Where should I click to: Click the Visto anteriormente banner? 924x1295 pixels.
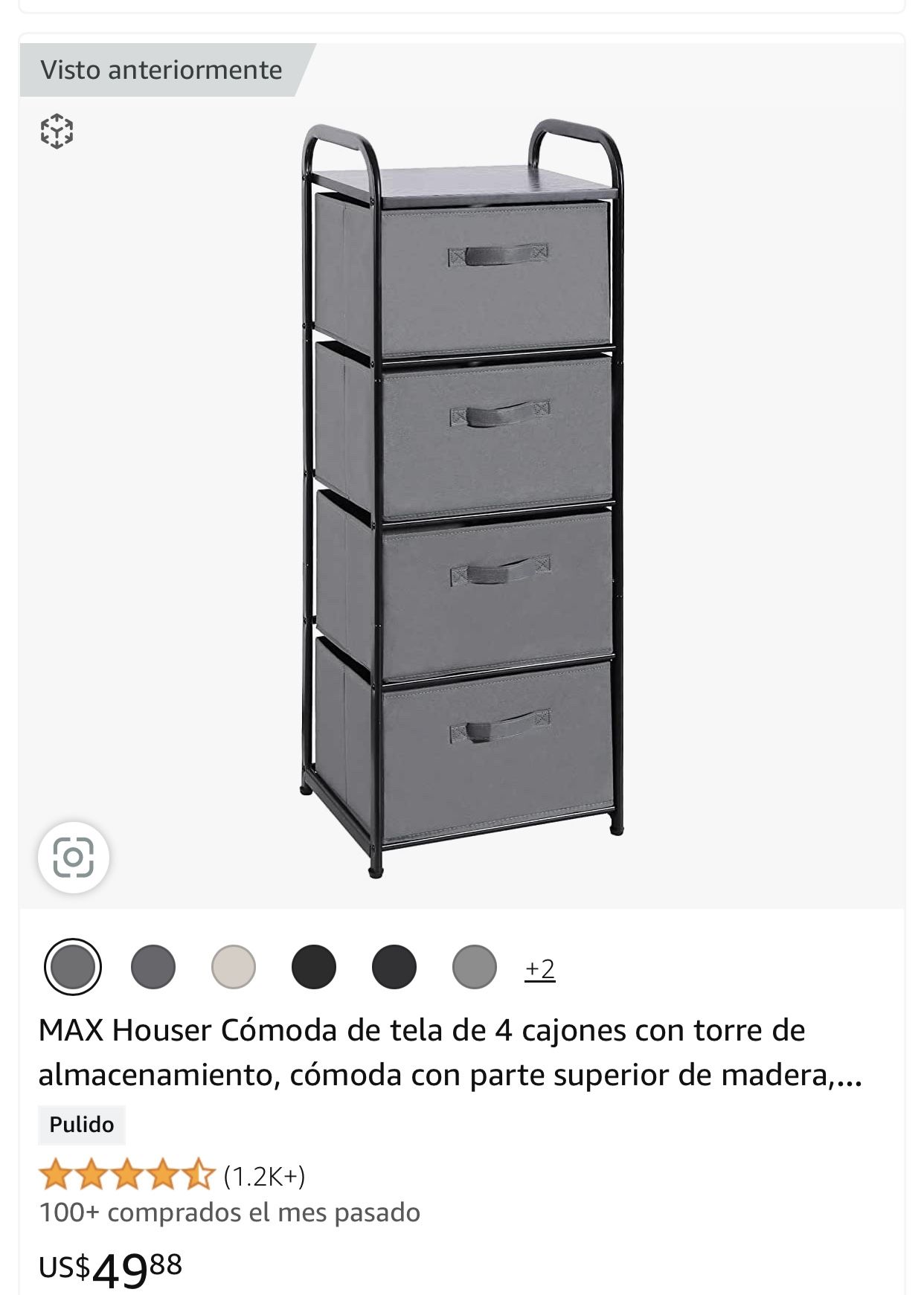point(160,71)
